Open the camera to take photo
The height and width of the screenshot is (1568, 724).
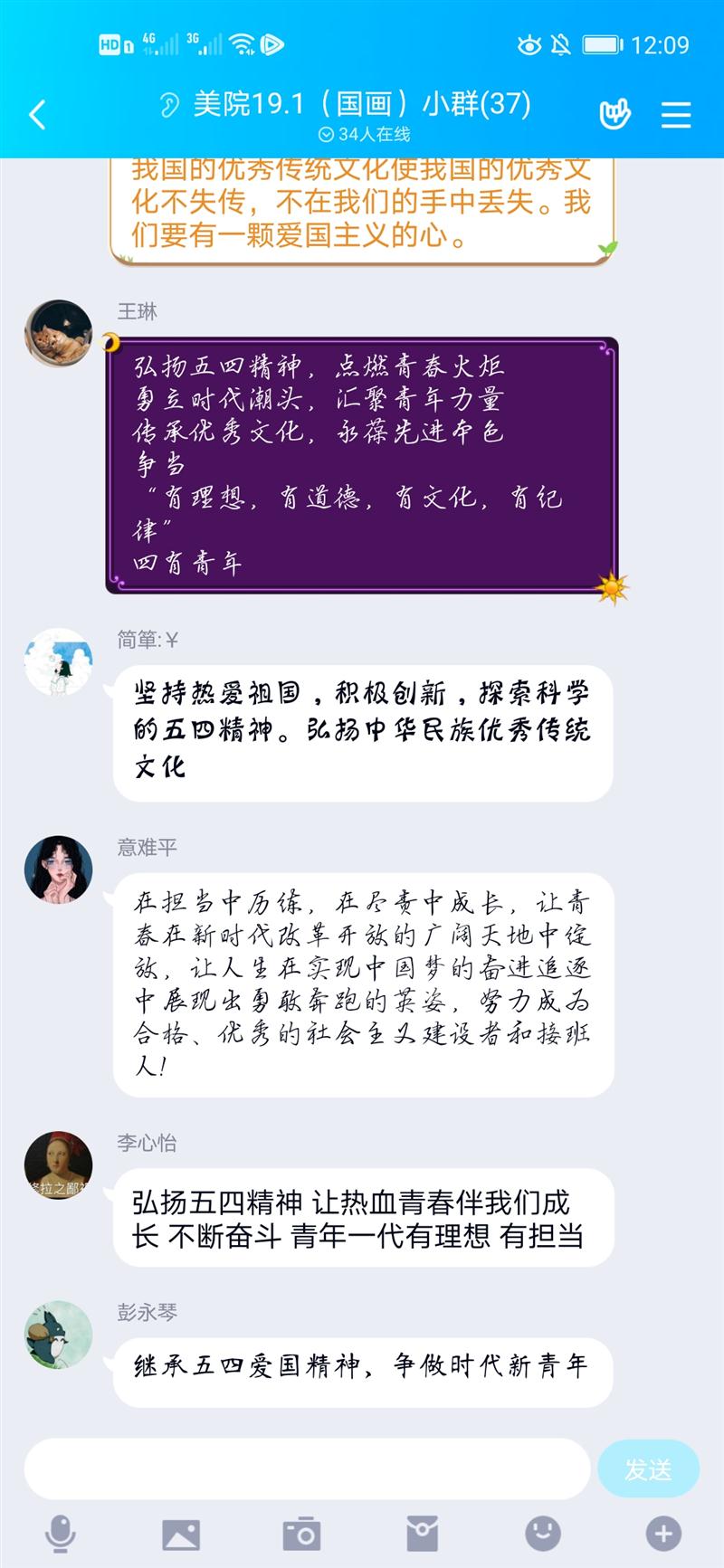coord(301,1534)
